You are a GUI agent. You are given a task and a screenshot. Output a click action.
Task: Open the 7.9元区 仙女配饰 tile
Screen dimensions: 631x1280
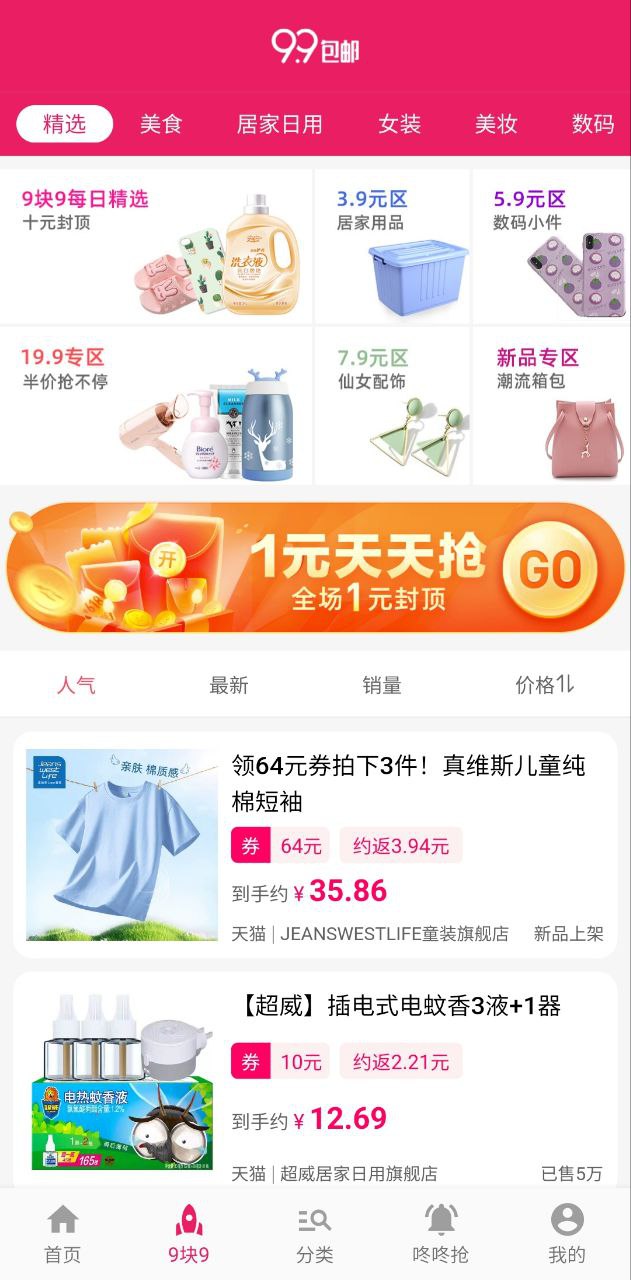(x=392, y=405)
